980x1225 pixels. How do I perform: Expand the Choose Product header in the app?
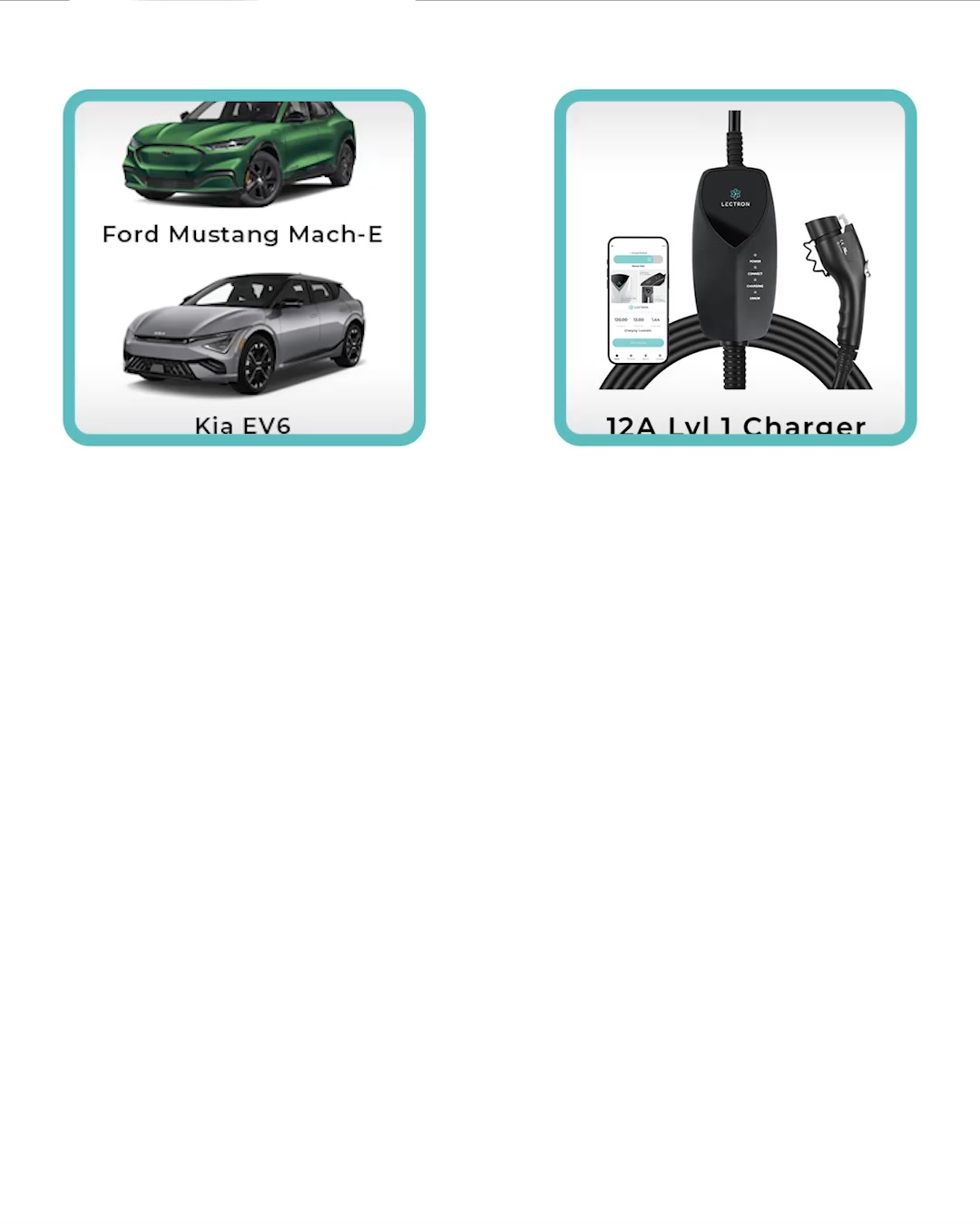pyautogui.click(x=637, y=252)
